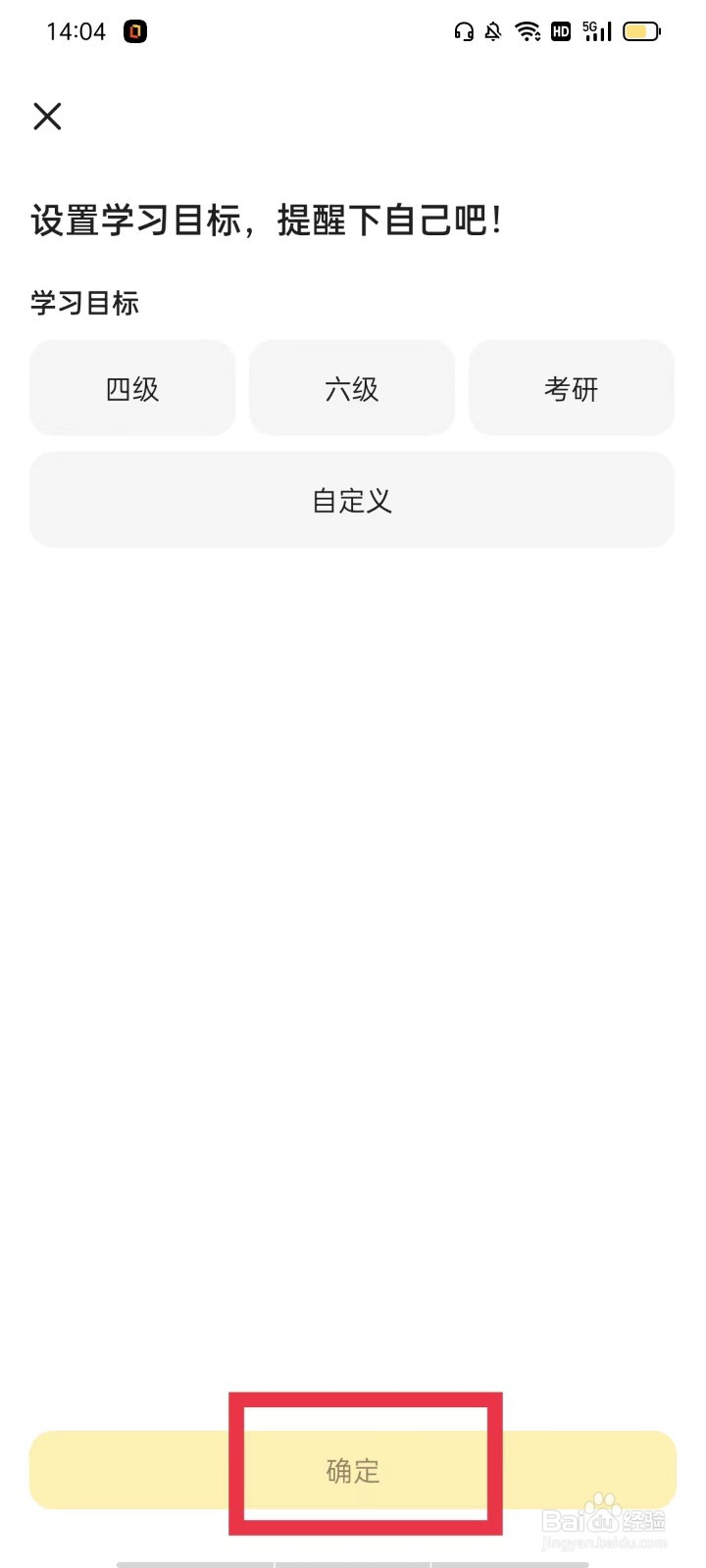
Task: Select the 四级 study goal option
Action: click(132, 387)
